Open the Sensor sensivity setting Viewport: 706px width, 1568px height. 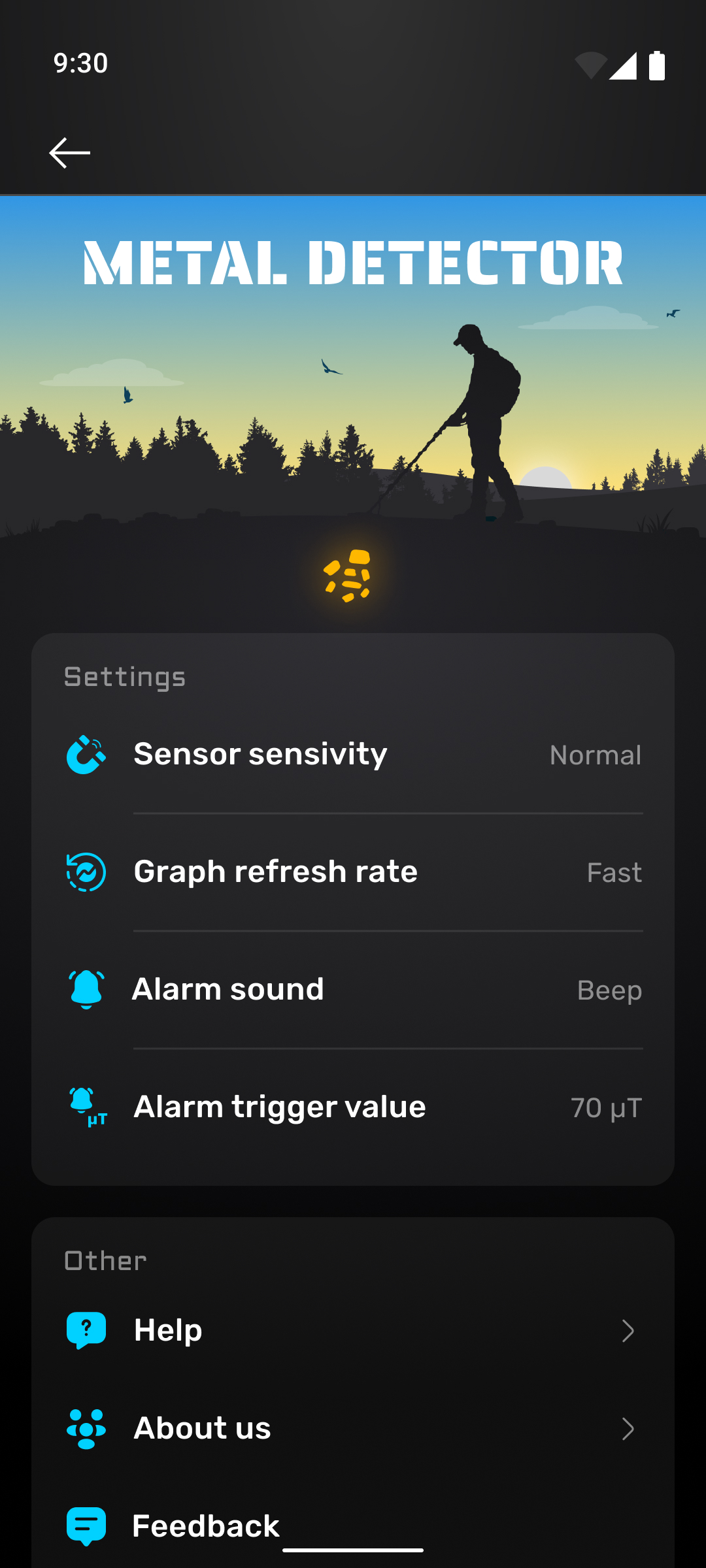pos(353,755)
